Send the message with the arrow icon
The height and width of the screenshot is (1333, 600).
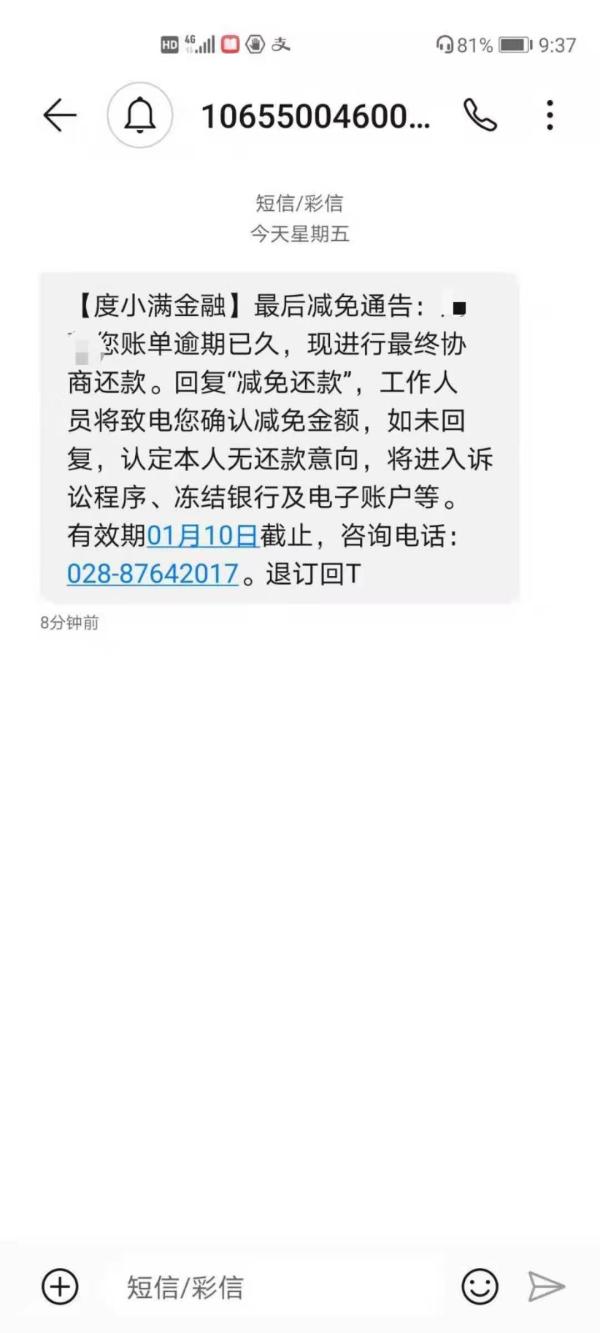546,1286
